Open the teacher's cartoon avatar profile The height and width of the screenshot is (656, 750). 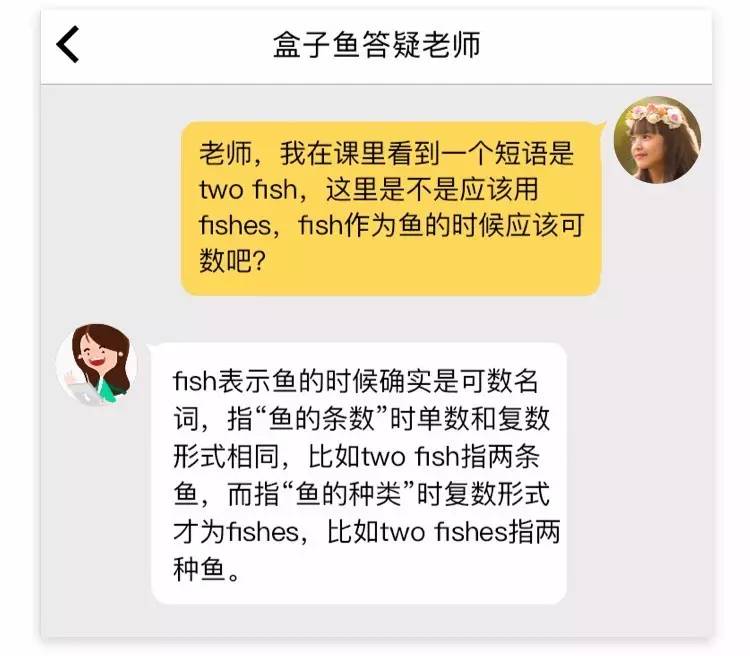coord(97,365)
